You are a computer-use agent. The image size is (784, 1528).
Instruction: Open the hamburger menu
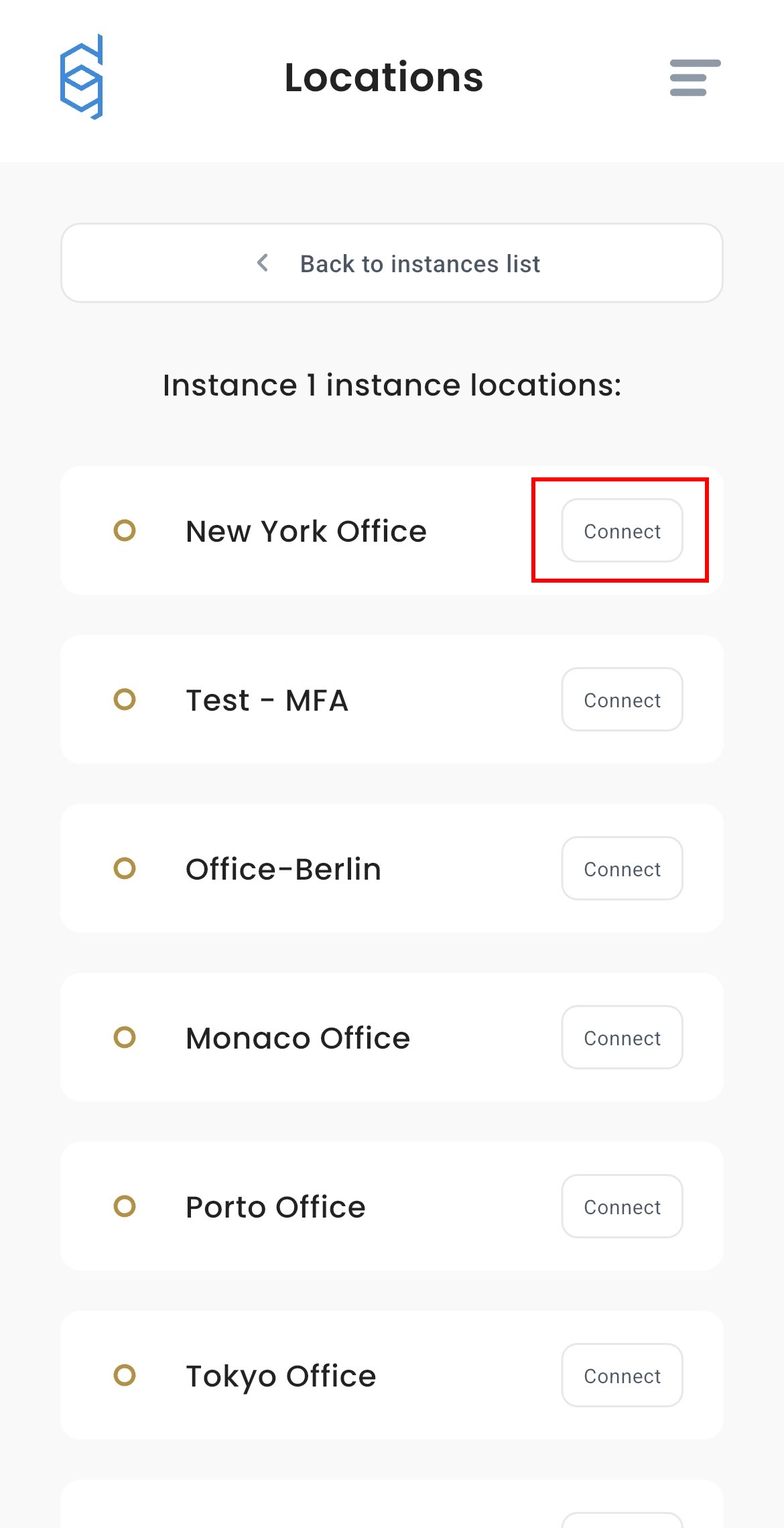click(x=695, y=78)
